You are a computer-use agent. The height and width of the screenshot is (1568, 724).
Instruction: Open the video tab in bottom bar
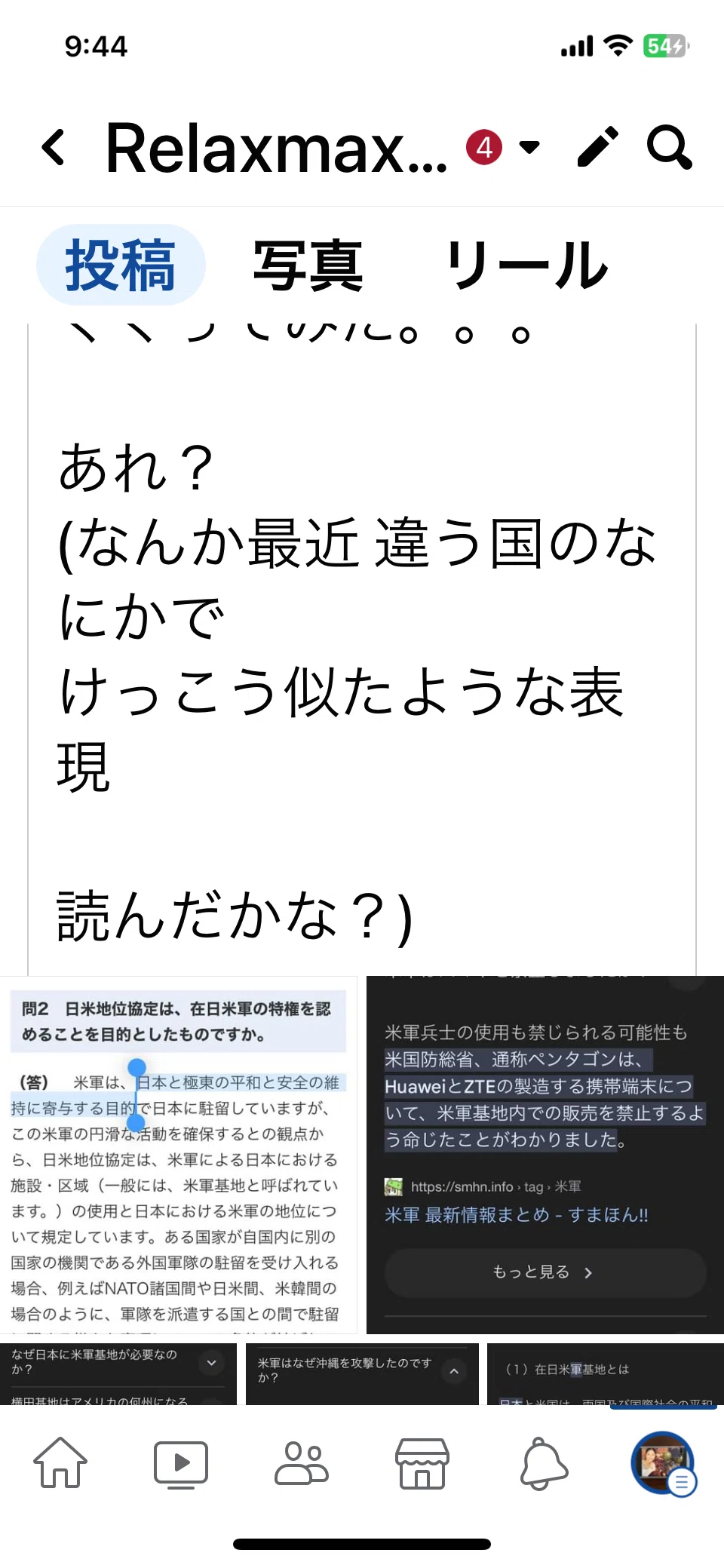[181, 1464]
